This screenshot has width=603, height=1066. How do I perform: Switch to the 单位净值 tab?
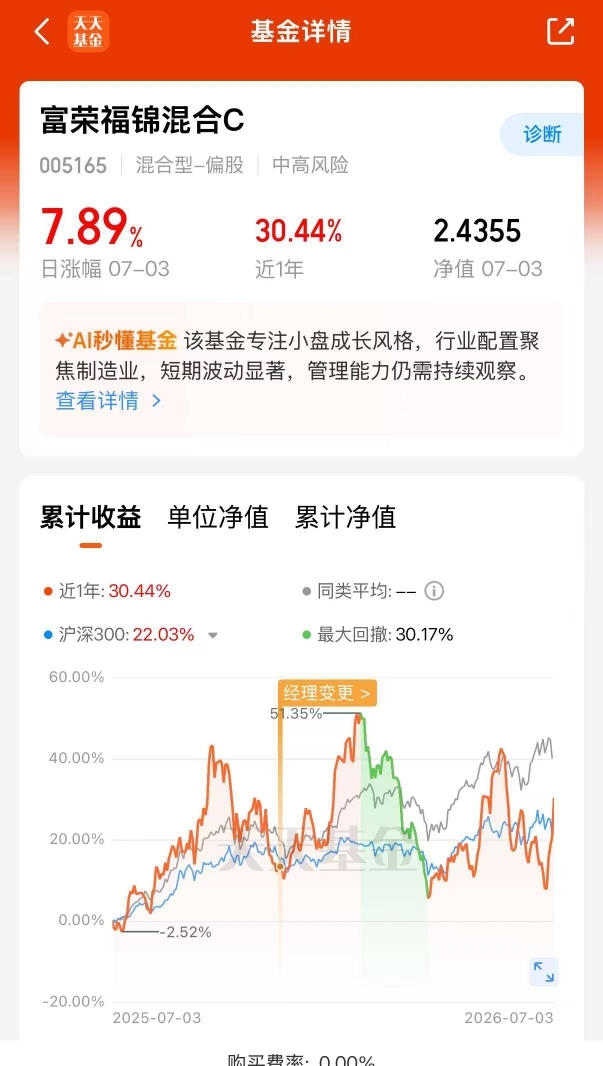pos(218,517)
